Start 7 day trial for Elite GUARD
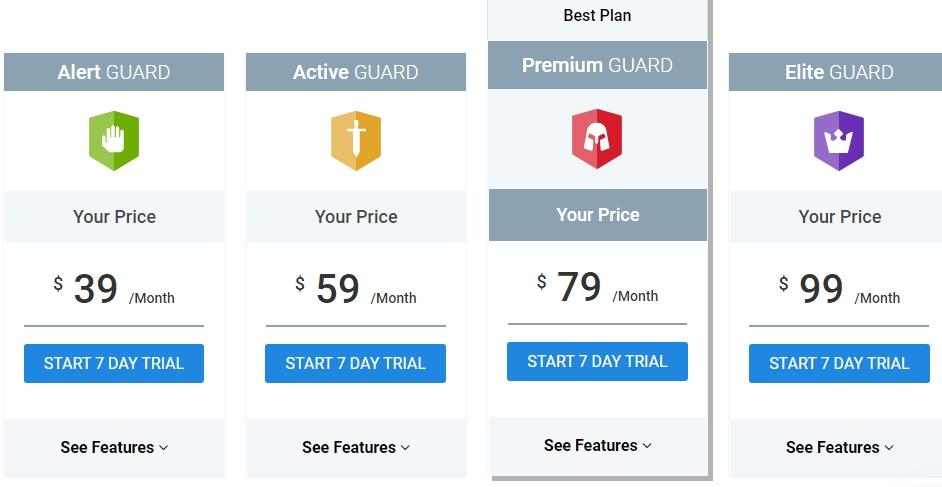Screen dimensions: 942x487 coord(839,363)
